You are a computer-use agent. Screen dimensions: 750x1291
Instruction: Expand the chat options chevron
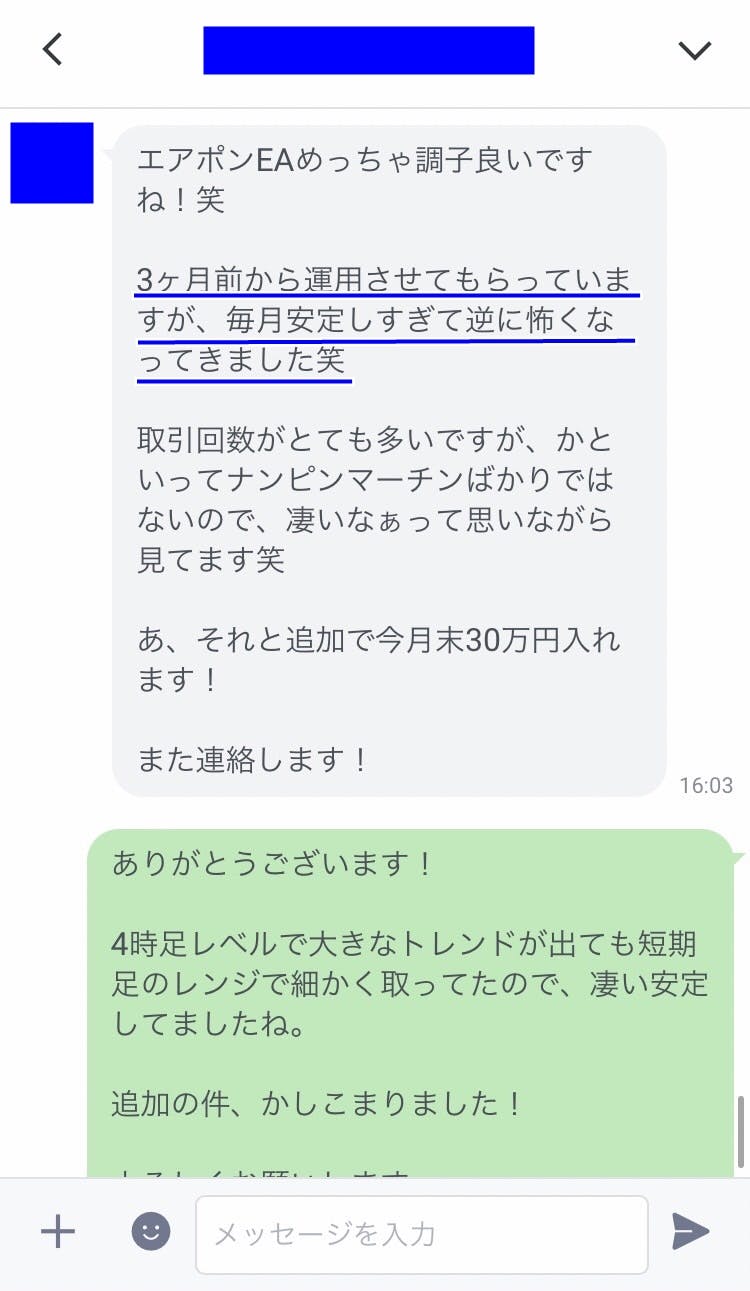pyautogui.click(x=694, y=50)
